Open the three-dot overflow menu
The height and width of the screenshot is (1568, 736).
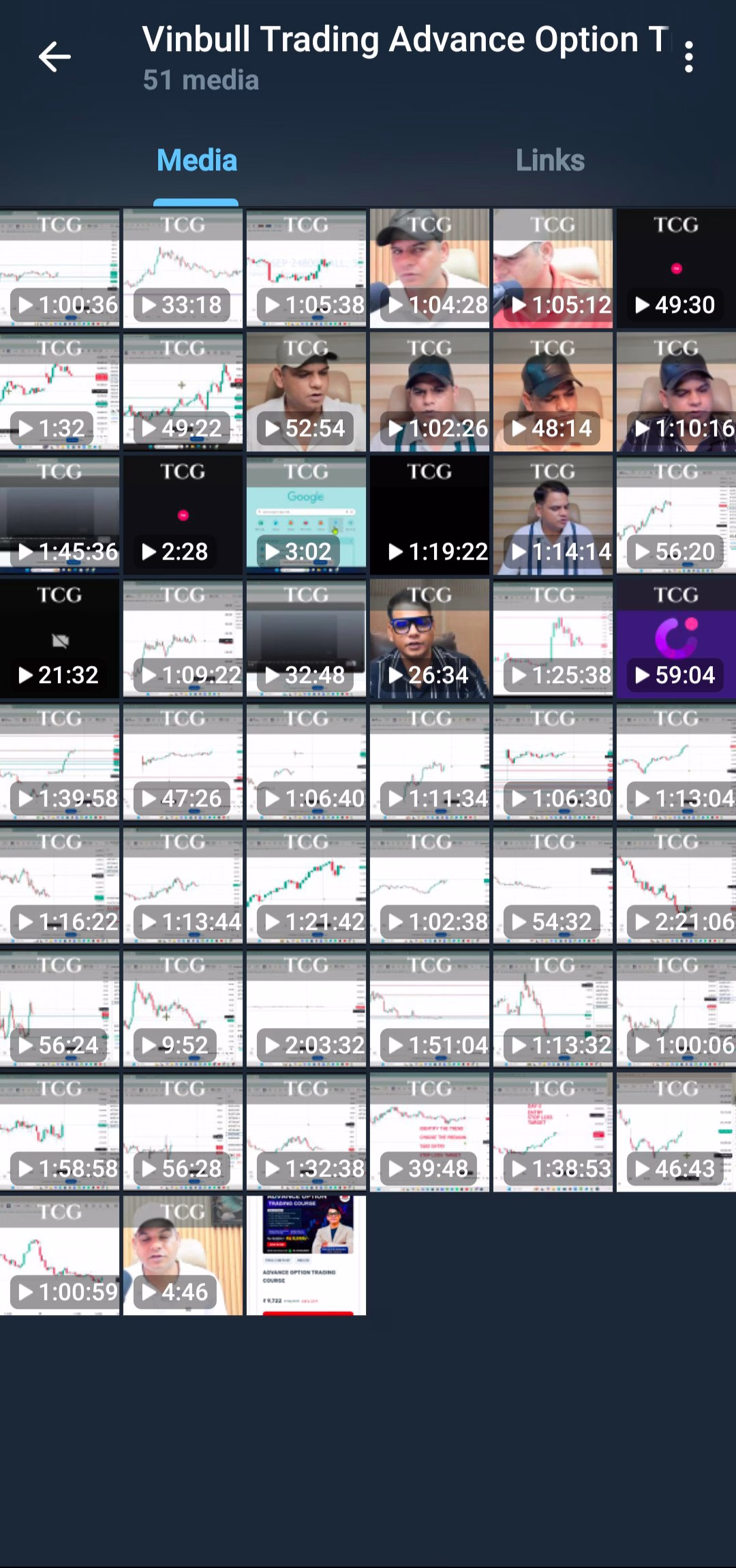click(689, 57)
